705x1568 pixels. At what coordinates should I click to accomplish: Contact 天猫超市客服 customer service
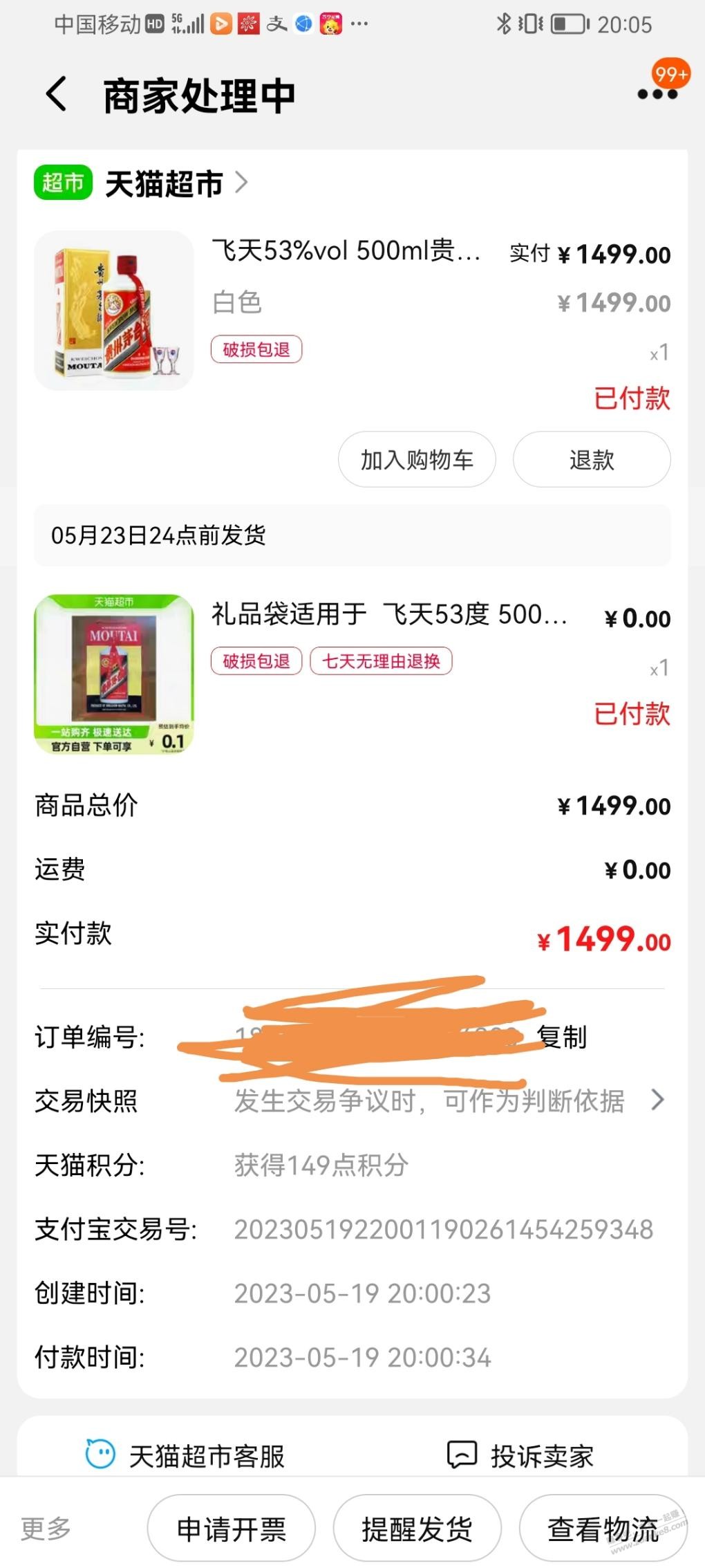tap(185, 1456)
